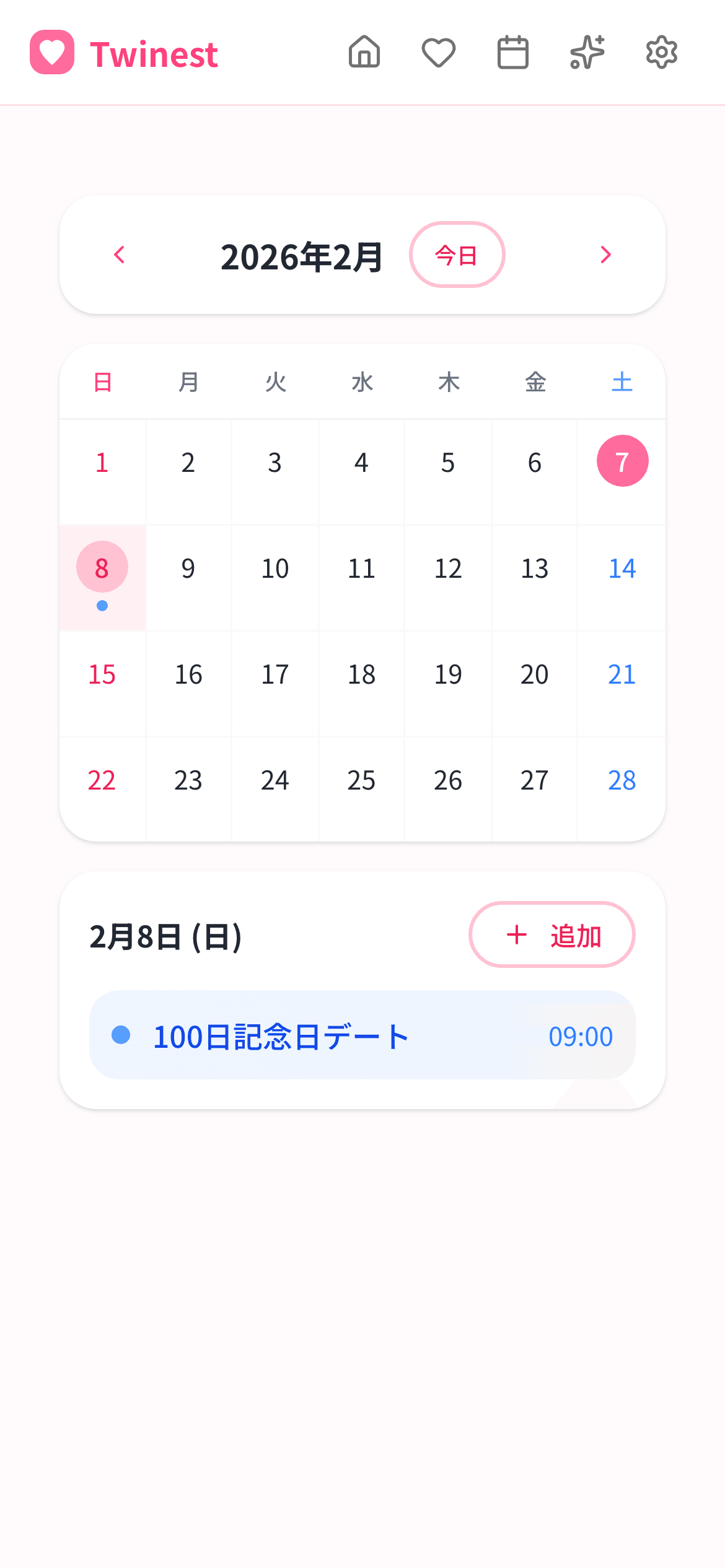
Task: Open the sparkles feature icon
Action: click(x=587, y=52)
